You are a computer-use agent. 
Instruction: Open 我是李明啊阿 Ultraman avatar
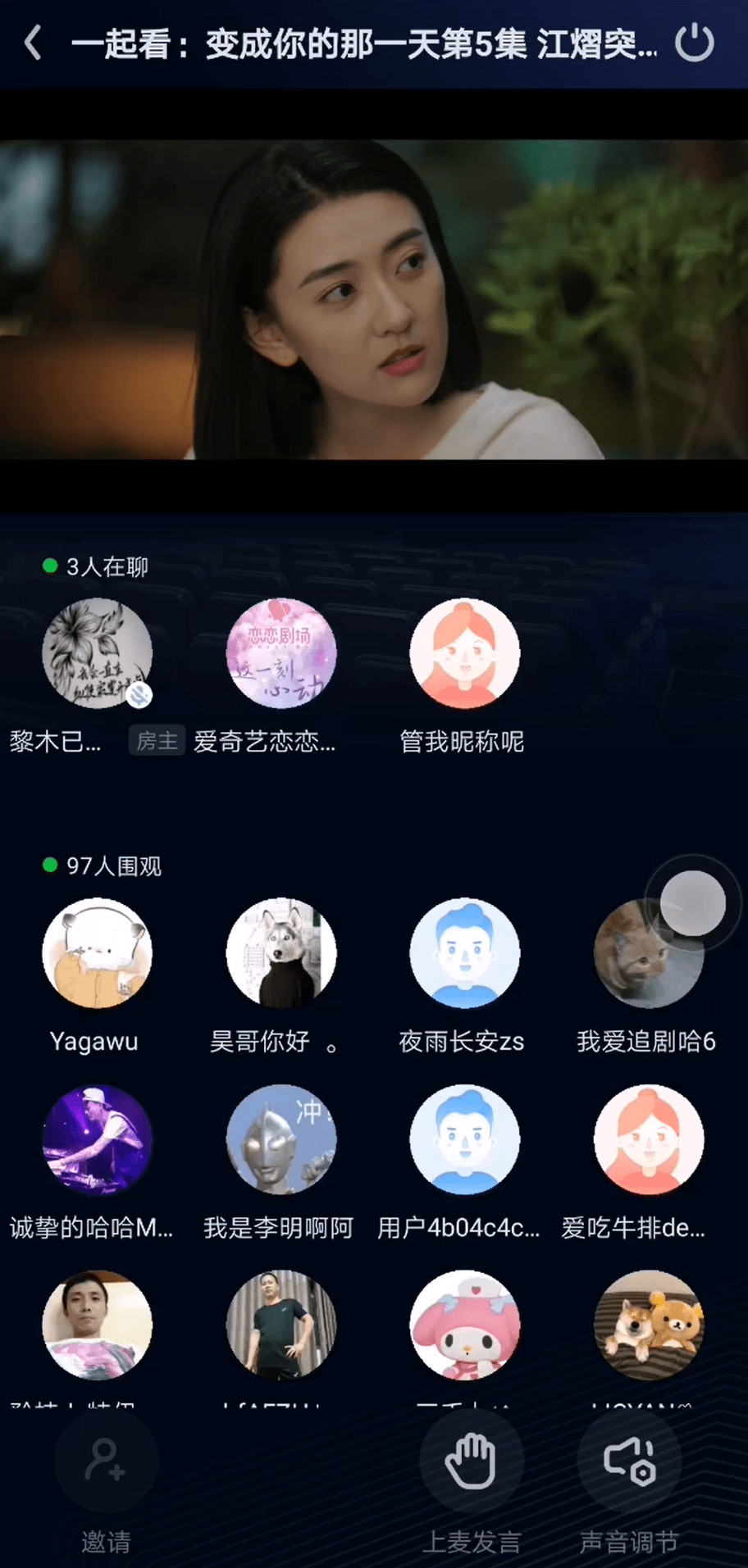point(280,1139)
